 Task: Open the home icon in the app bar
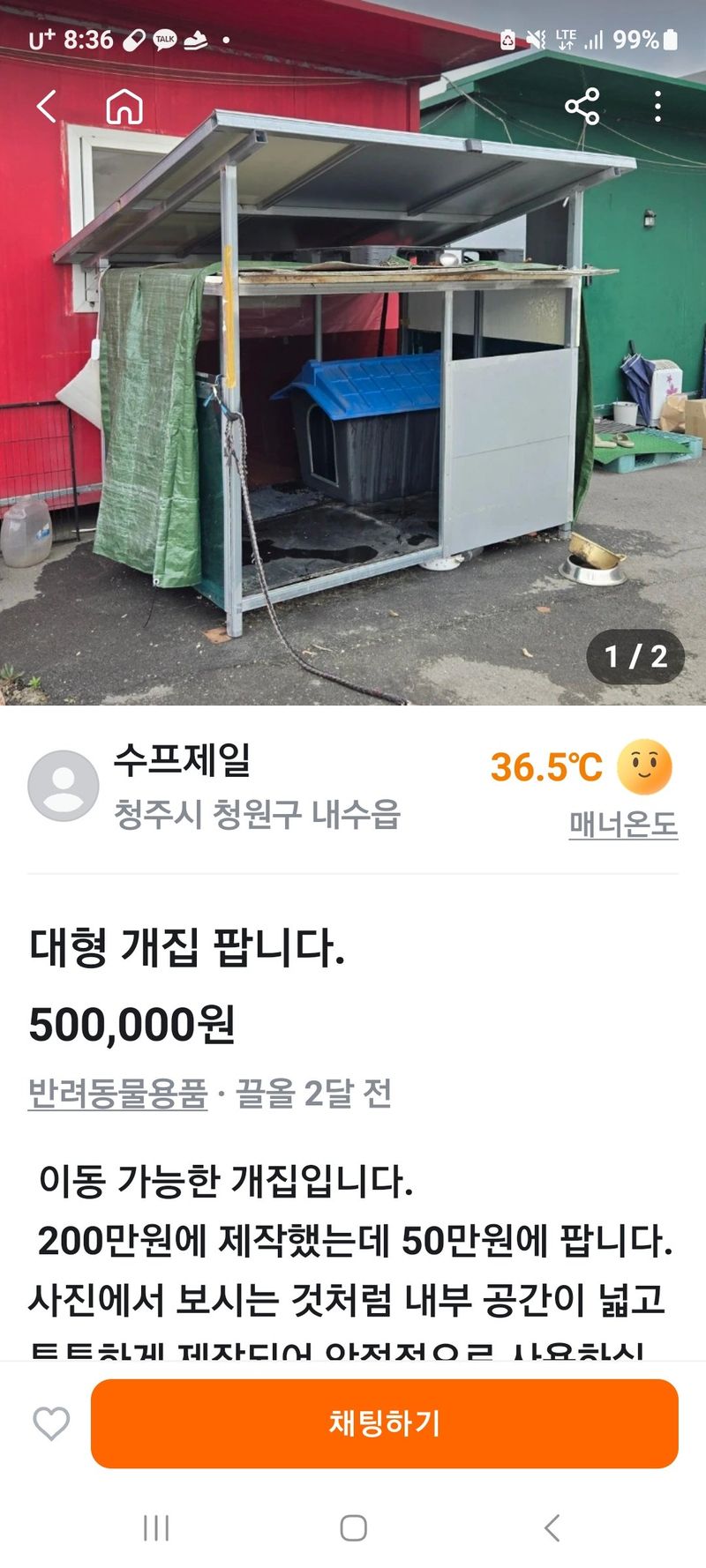pyautogui.click(x=124, y=107)
